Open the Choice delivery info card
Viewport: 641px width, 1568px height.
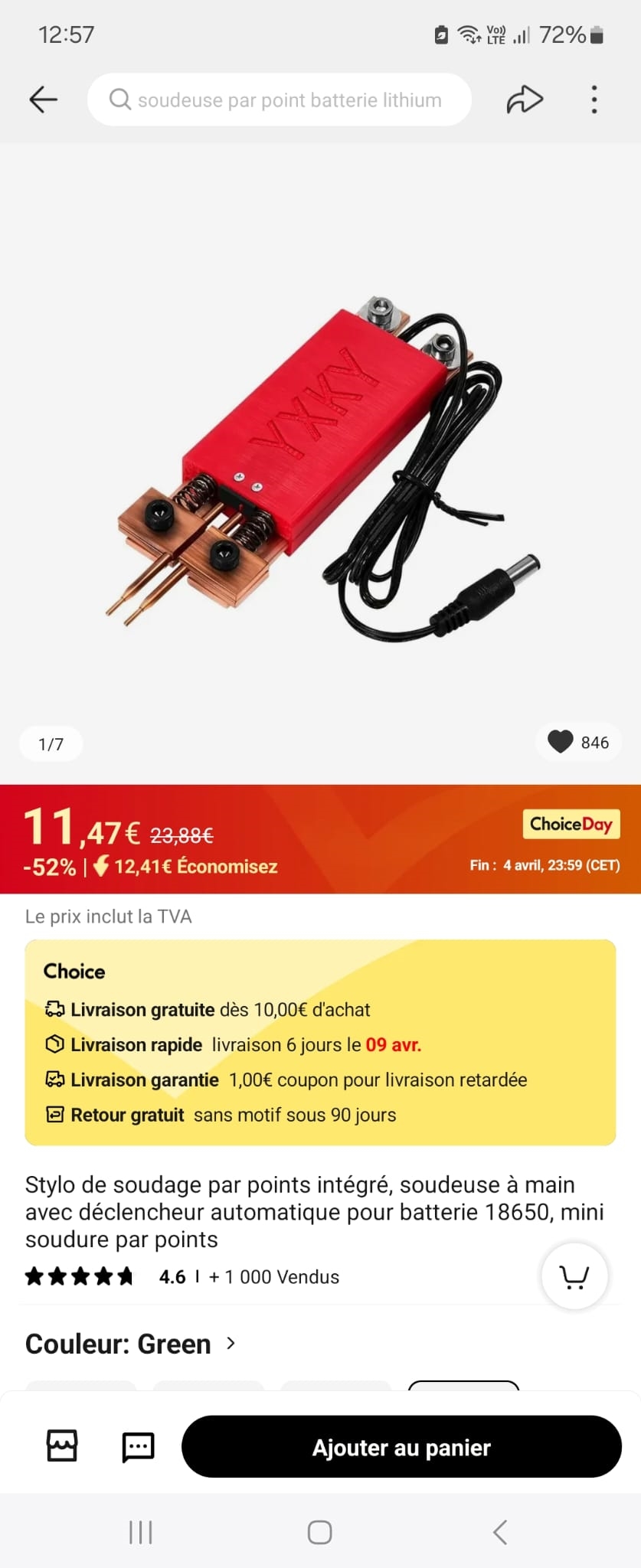pyautogui.click(x=320, y=1042)
